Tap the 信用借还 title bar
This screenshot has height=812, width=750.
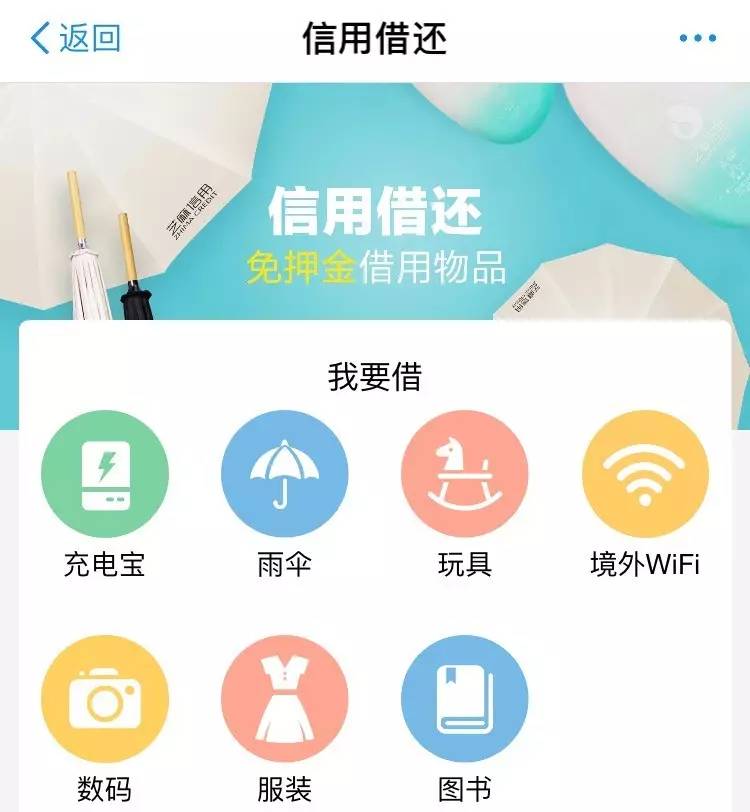375,35
